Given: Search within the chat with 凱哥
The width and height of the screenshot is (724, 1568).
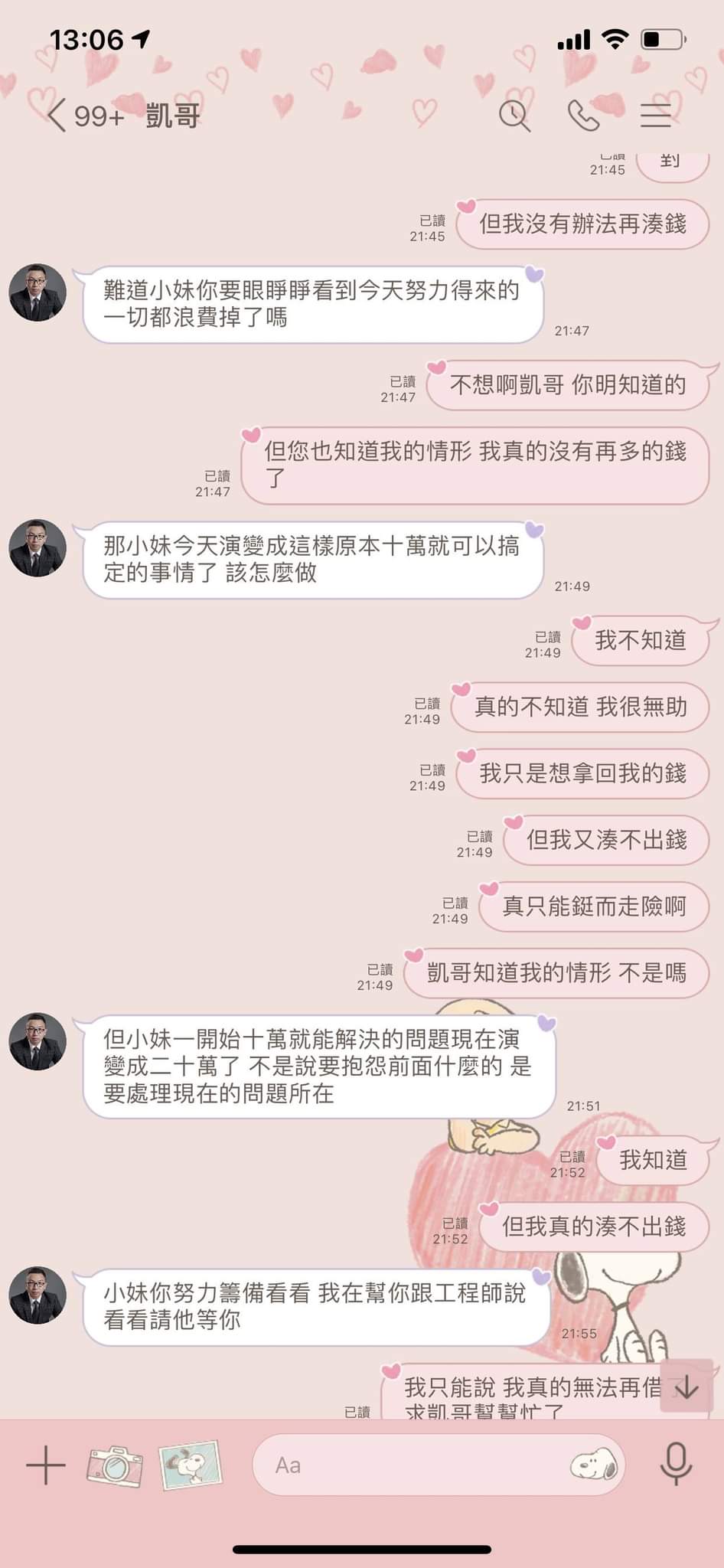Looking at the screenshot, I should (514, 116).
